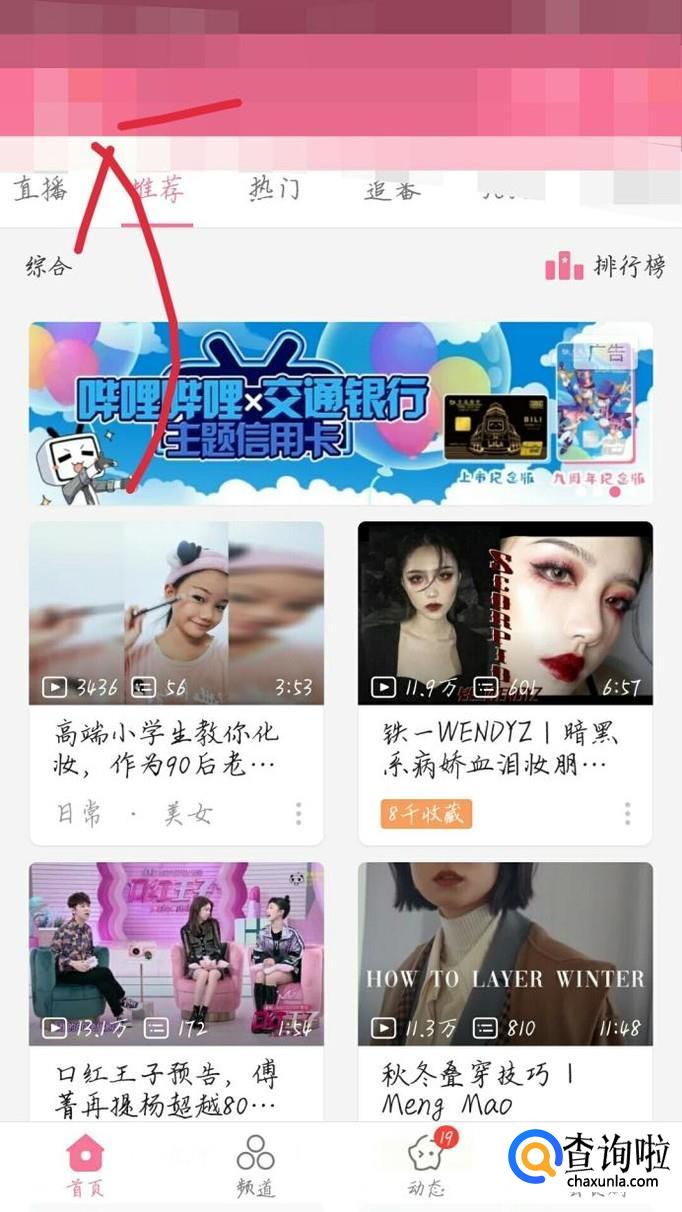
Task: Open the 哔哩哔哩×交通银行 credit card banner
Action: (340, 413)
